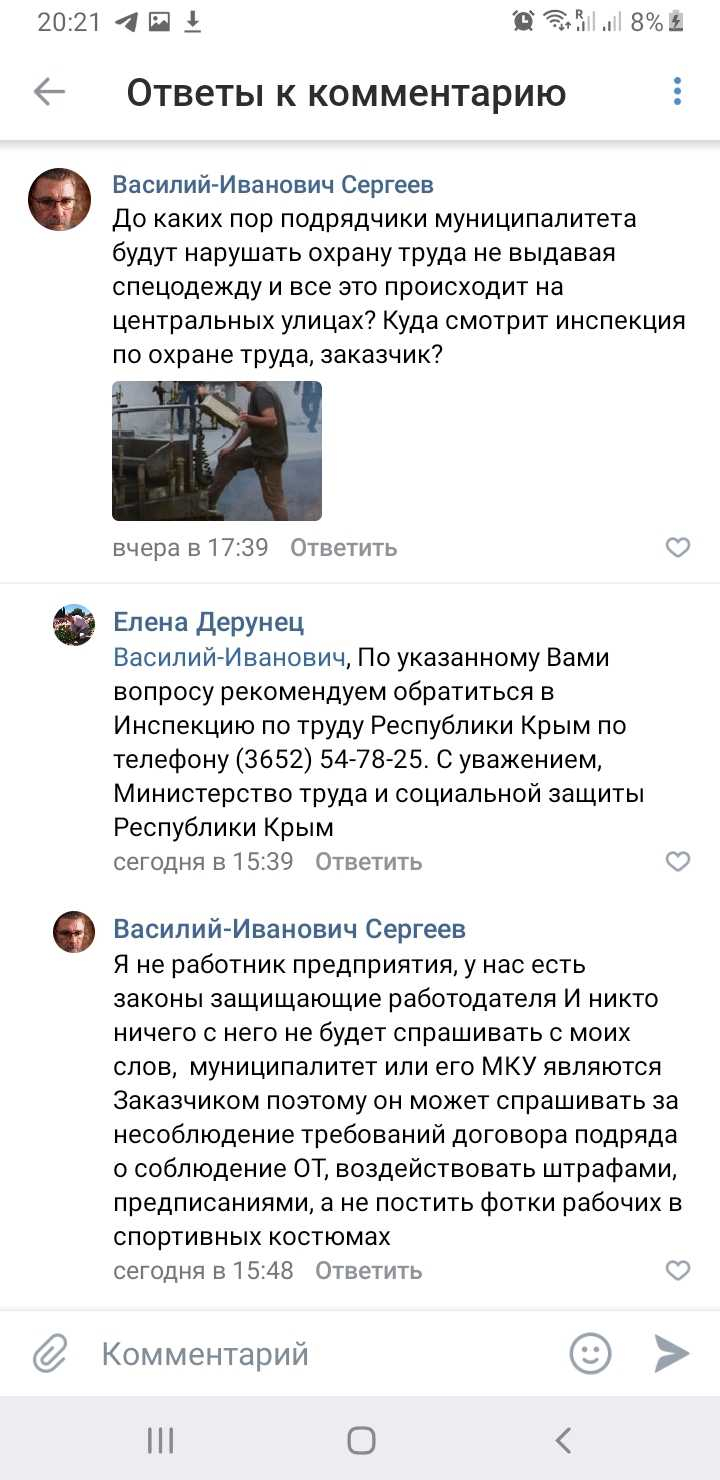
Task: Like the comment posted сегодня в 15:48
Action: [678, 1271]
